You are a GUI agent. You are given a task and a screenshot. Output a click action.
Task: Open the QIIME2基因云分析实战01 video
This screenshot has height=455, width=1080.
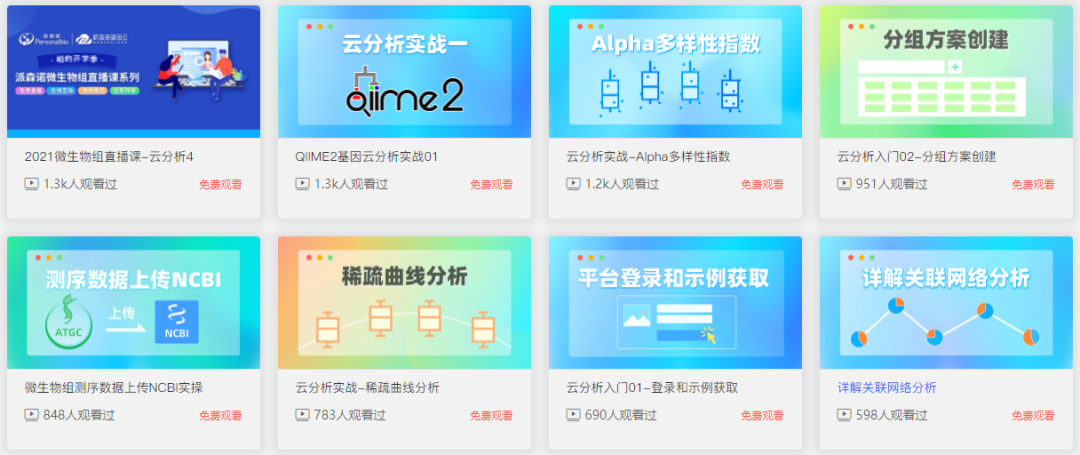404,72
